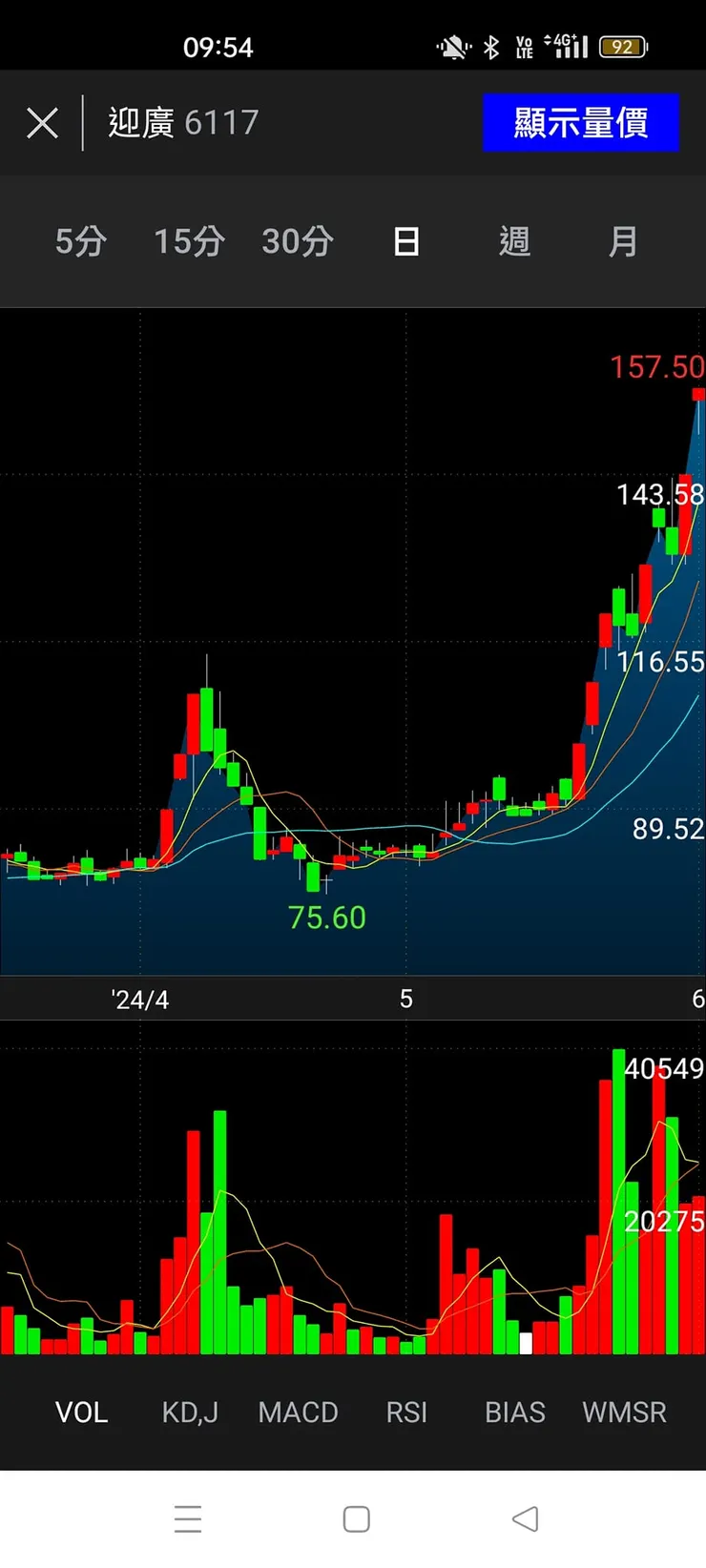Screen dimensions: 706x1568
Task: Choose the WMSR indicator
Action: pos(624,1412)
